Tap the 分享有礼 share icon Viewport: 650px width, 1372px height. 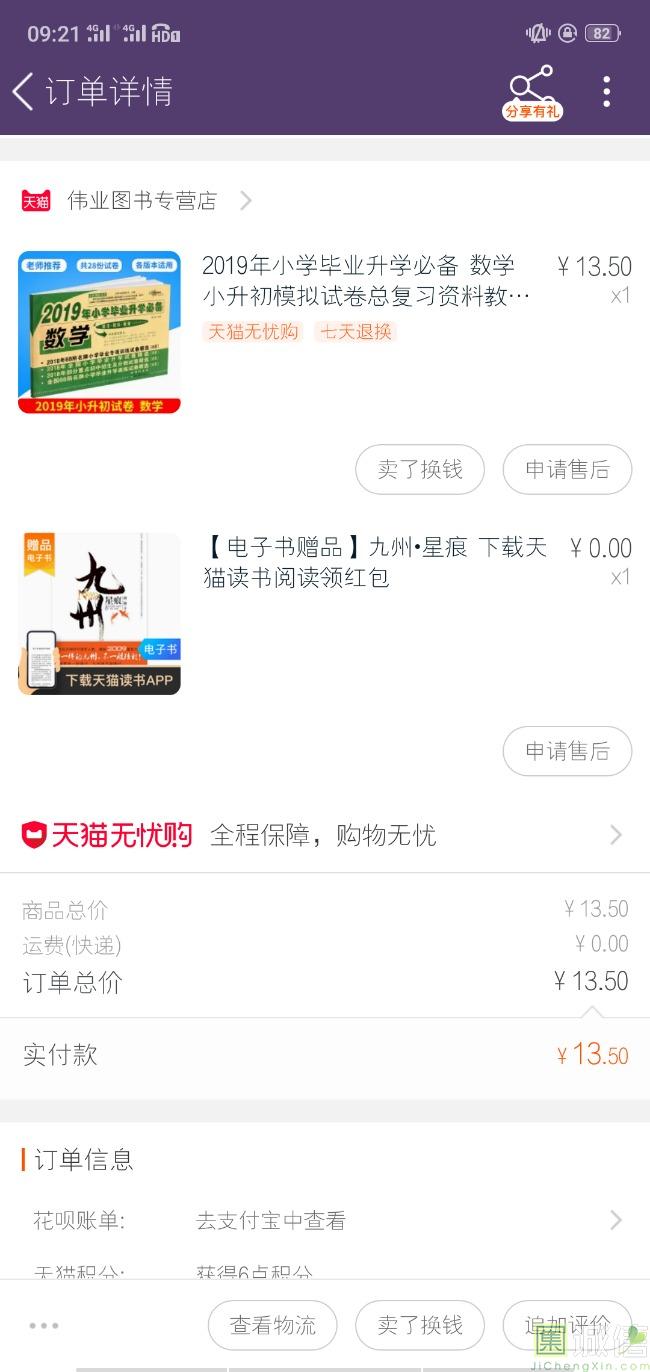coord(531,92)
